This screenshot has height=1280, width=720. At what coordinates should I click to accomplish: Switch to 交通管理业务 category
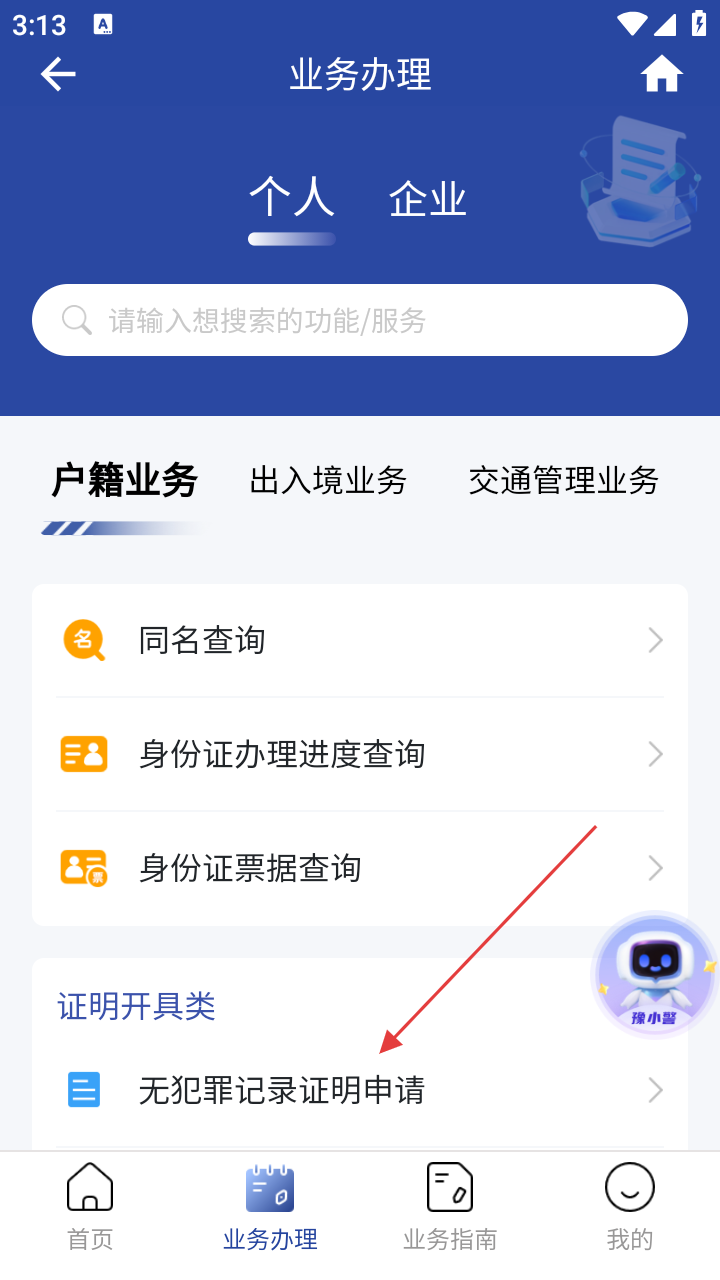(564, 481)
